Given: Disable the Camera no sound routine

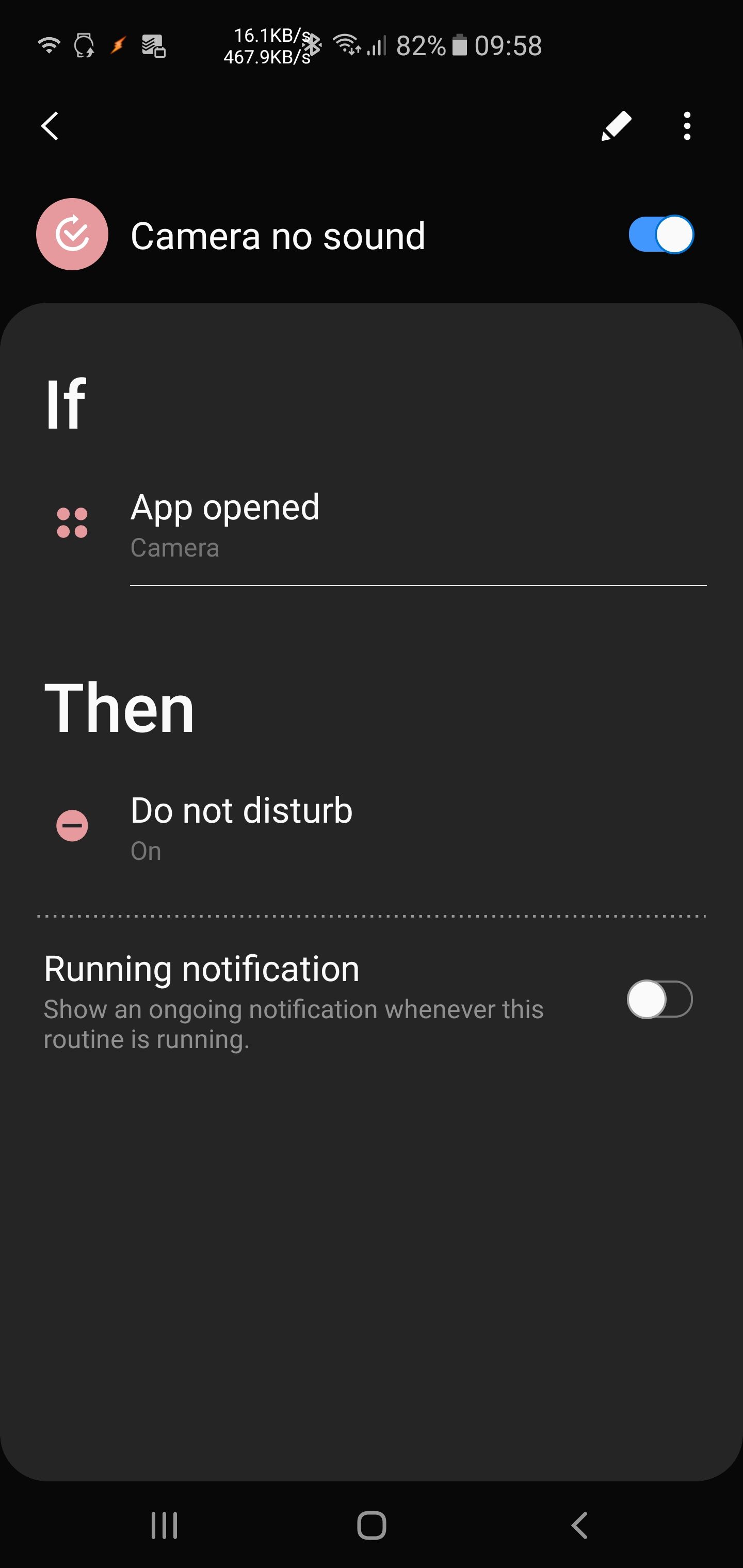Looking at the screenshot, I should point(661,234).
